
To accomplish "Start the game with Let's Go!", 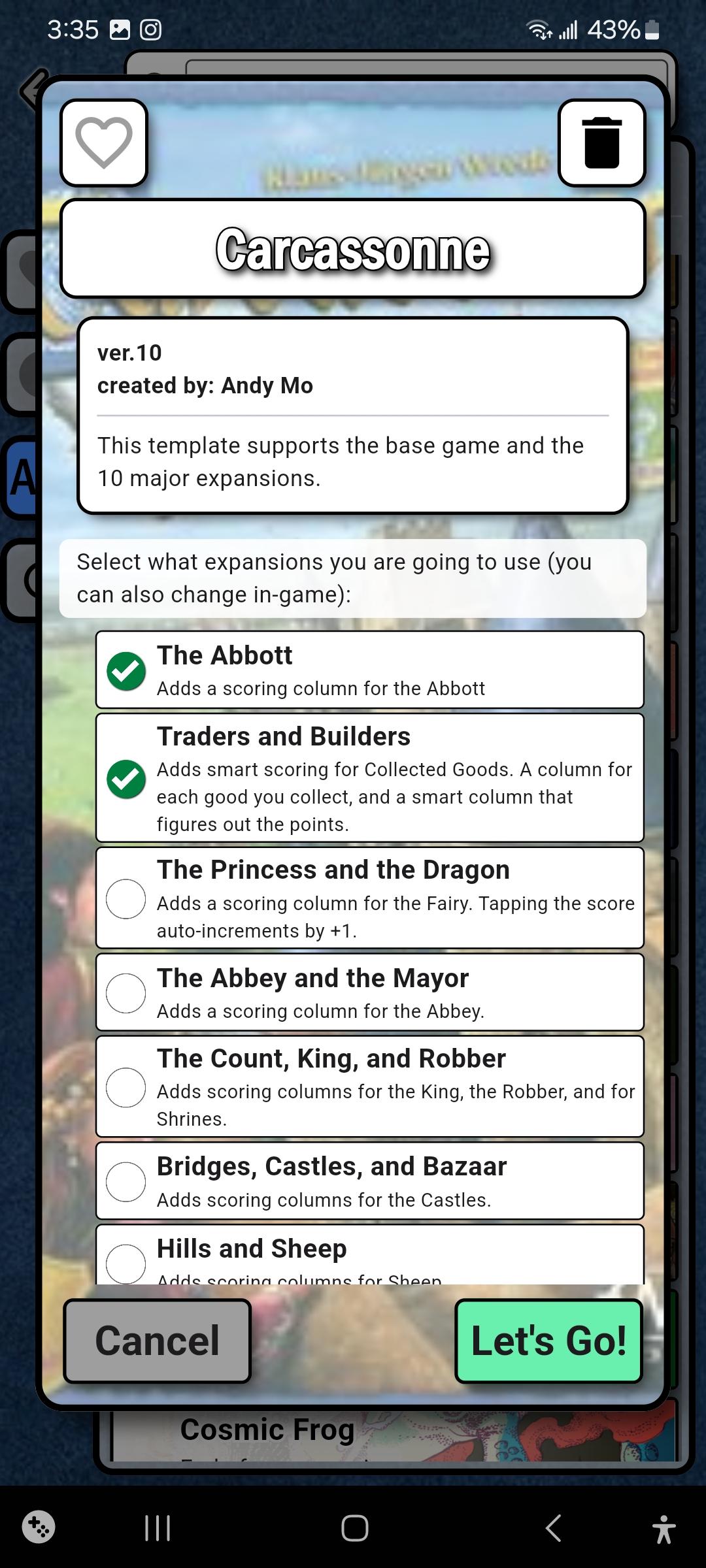I will pos(549,1341).
